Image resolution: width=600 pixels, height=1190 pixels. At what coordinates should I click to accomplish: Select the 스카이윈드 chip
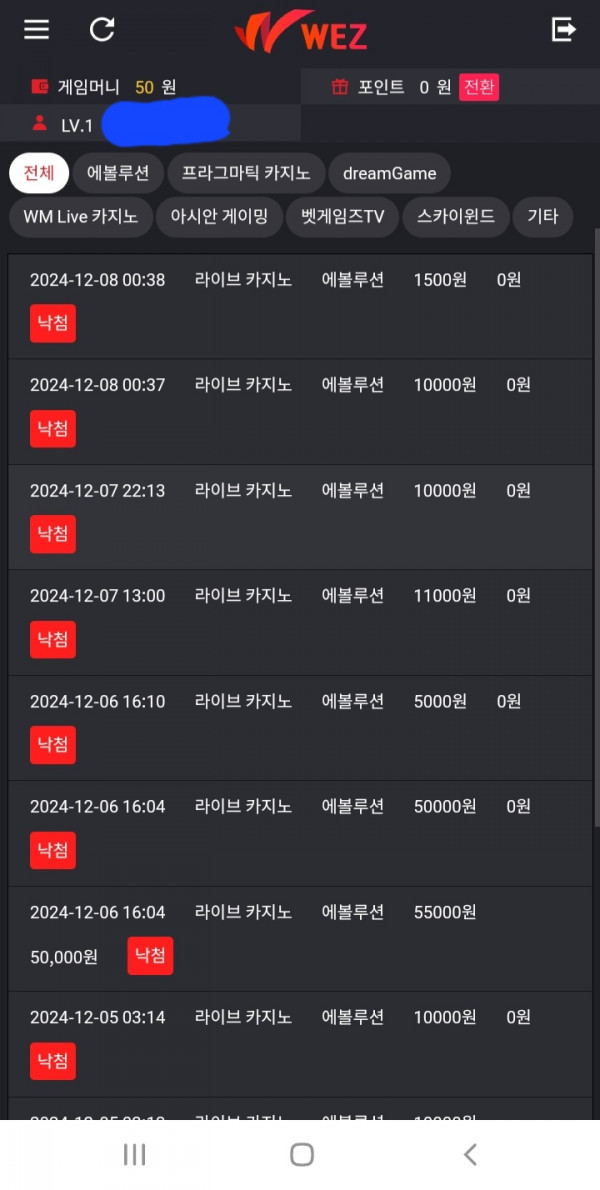(x=456, y=217)
